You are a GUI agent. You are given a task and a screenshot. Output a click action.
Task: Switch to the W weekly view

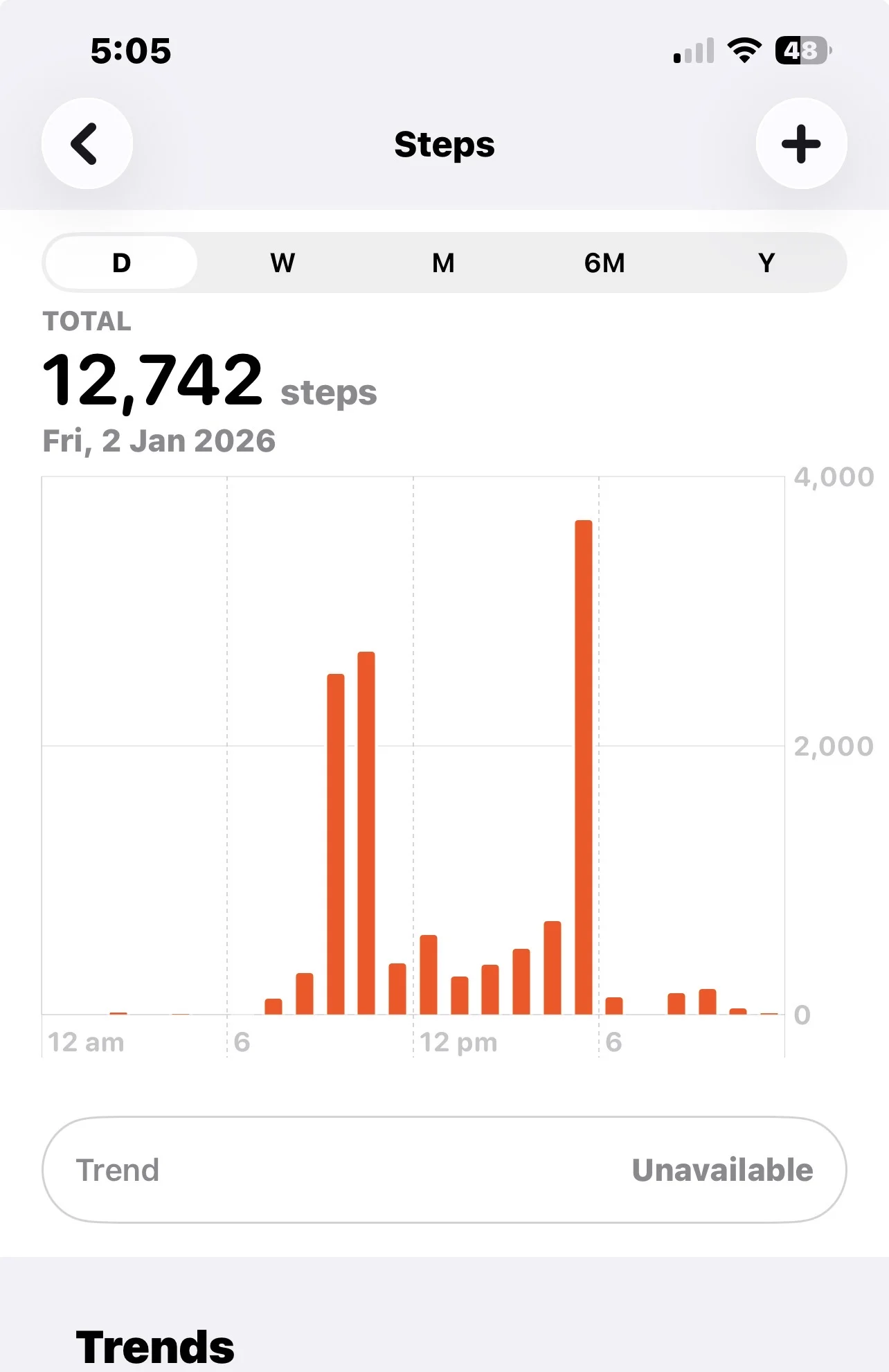pyautogui.click(x=282, y=263)
